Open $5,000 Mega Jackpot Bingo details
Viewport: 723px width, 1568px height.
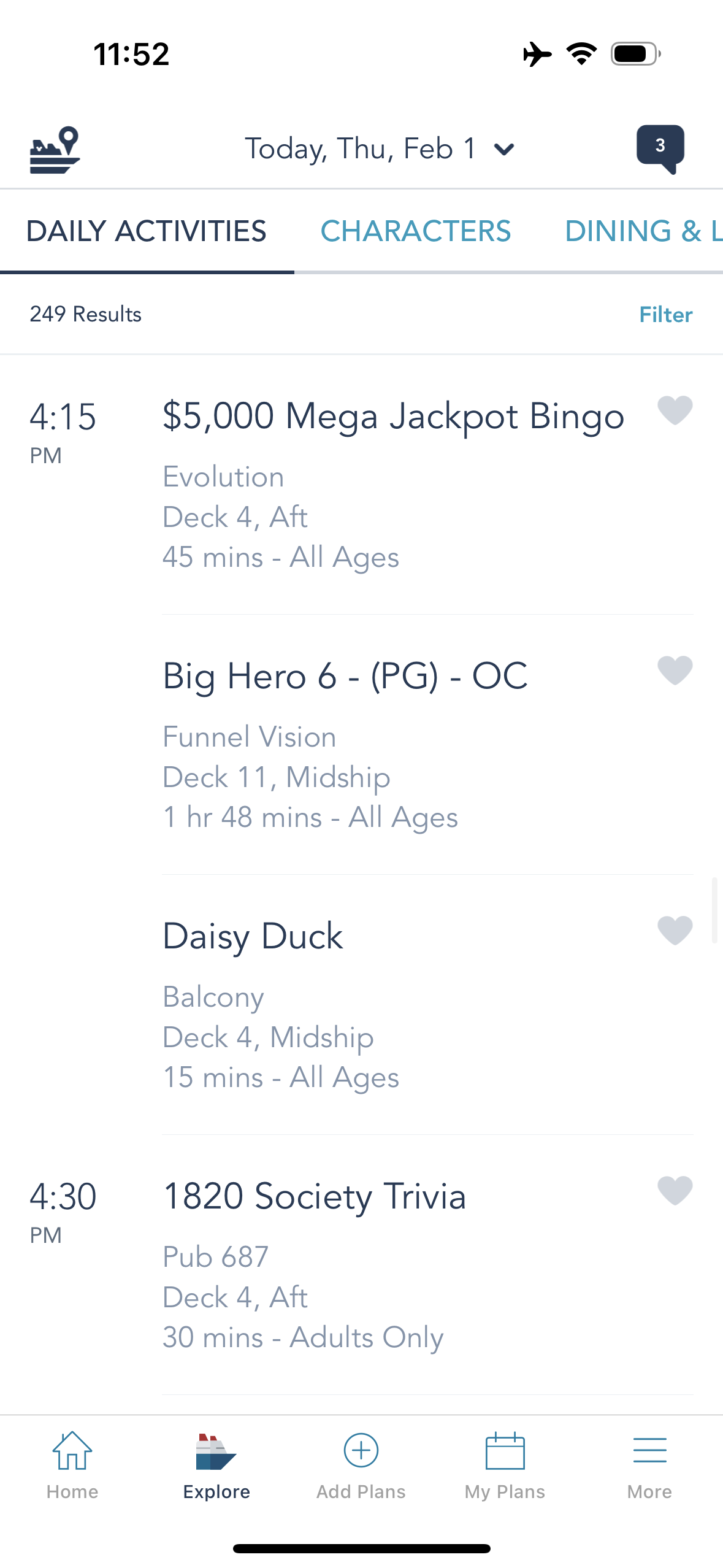[392, 417]
